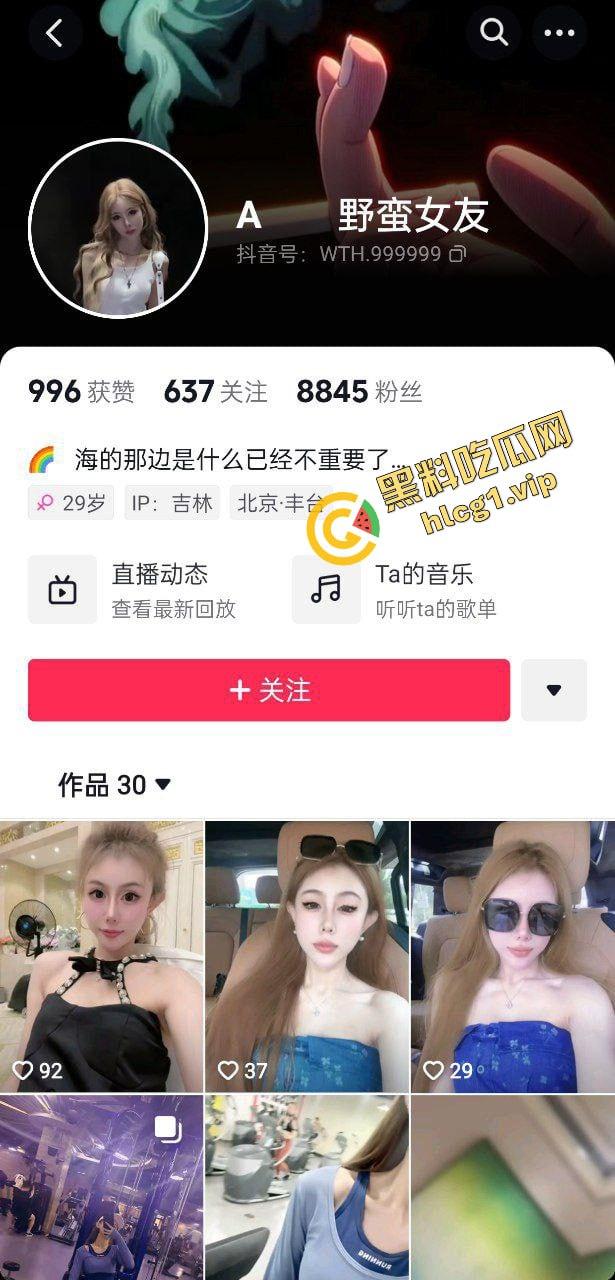Open the video with 29 likes
Image resolution: width=615 pixels, height=1280 pixels.
513,956
